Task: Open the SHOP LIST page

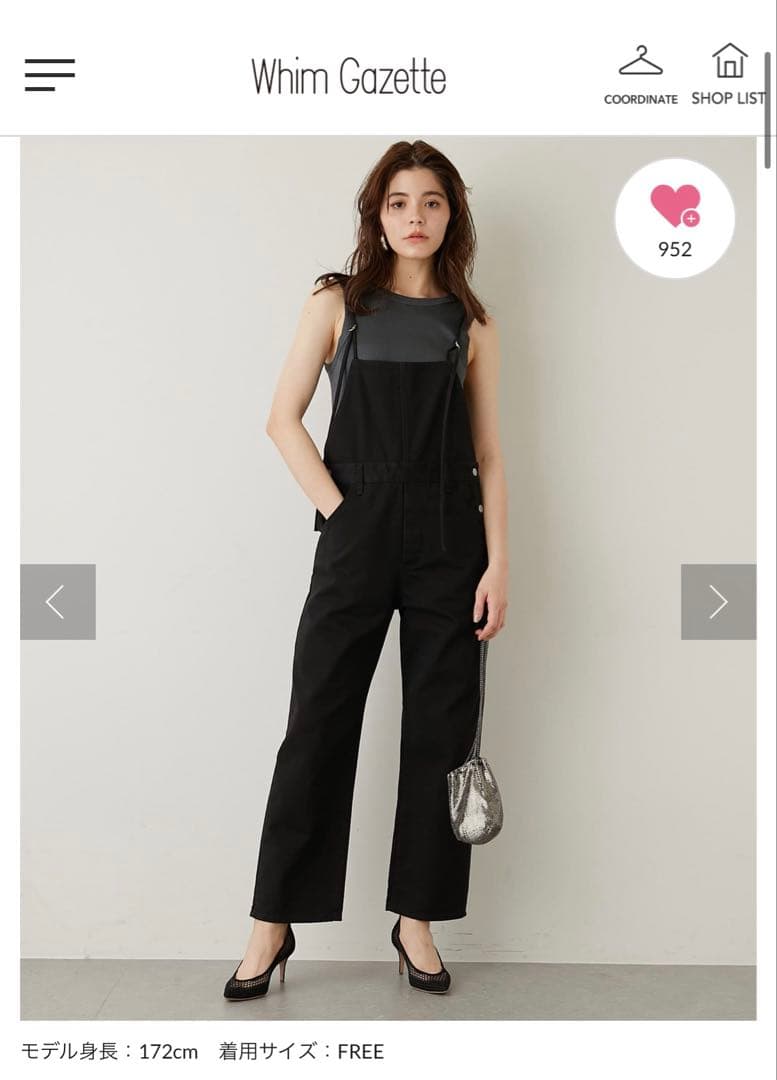Action: coord(728,75)
